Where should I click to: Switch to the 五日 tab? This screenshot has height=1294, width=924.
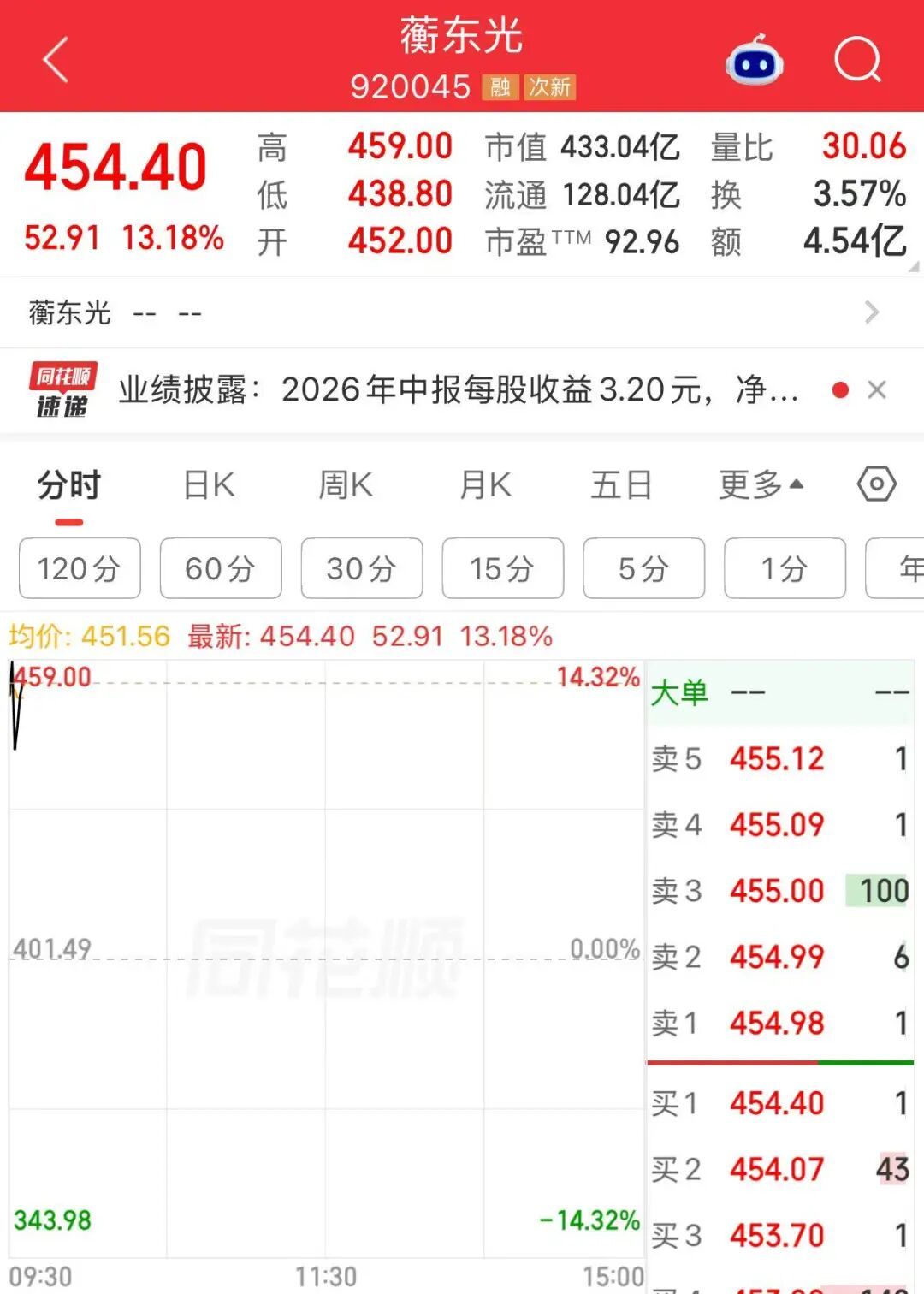coord(622,485)
